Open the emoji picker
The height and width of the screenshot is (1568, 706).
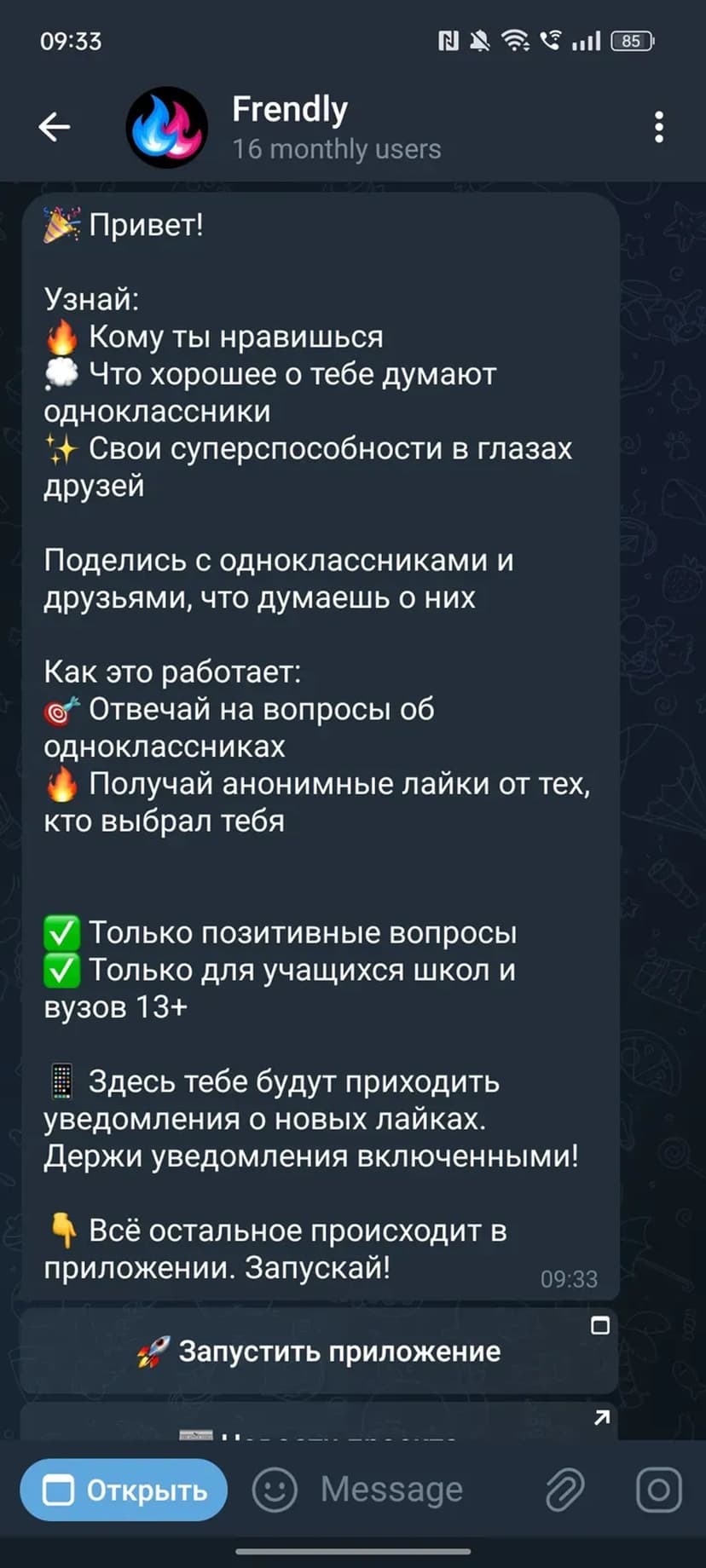point(275,1490)
